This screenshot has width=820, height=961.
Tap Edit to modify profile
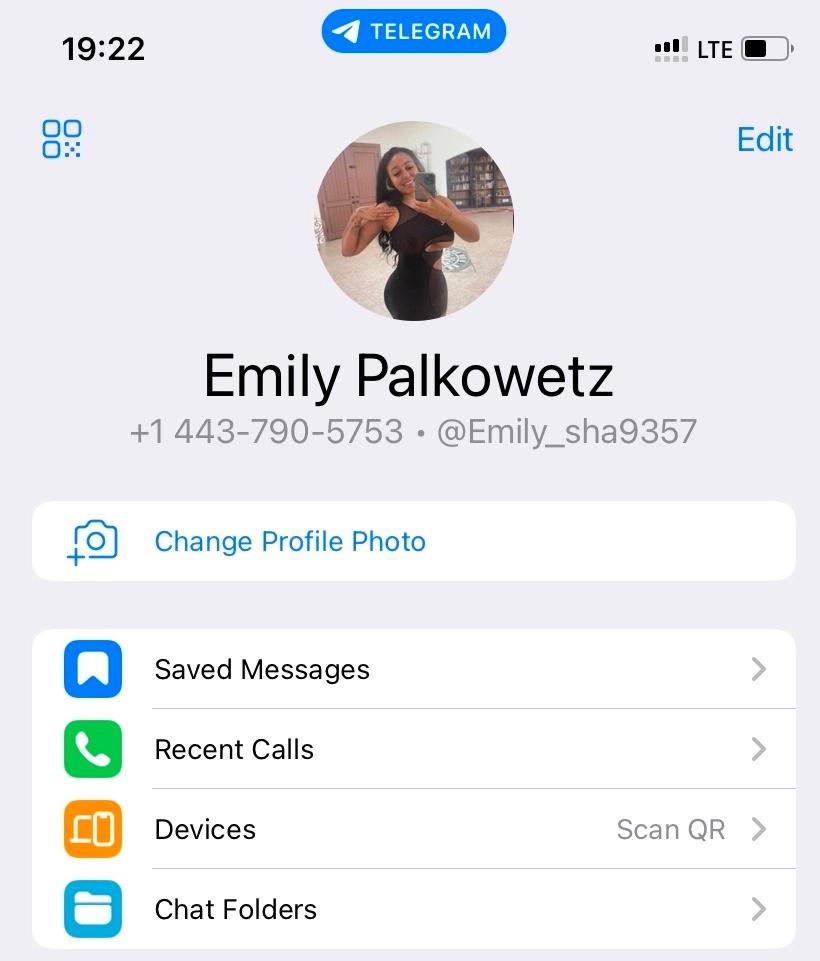[764, 139]
